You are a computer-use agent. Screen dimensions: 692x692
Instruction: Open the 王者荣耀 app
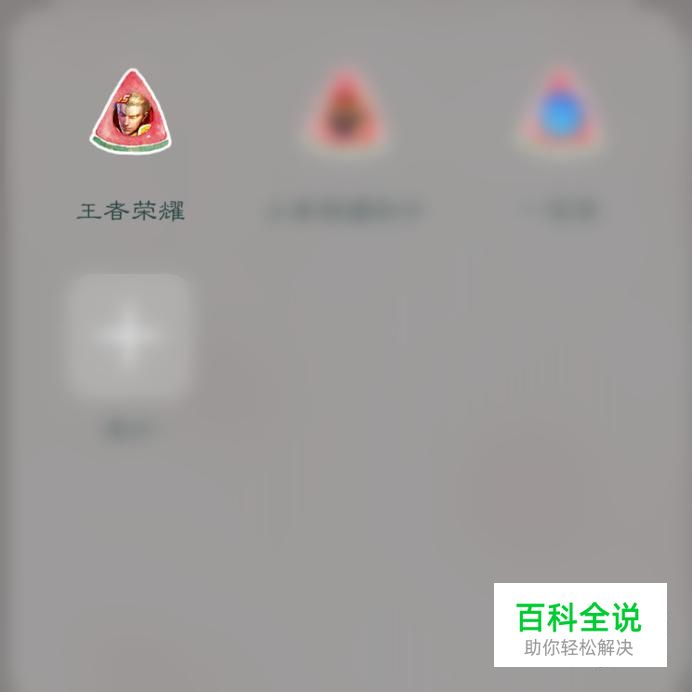(x=130, y=112)
